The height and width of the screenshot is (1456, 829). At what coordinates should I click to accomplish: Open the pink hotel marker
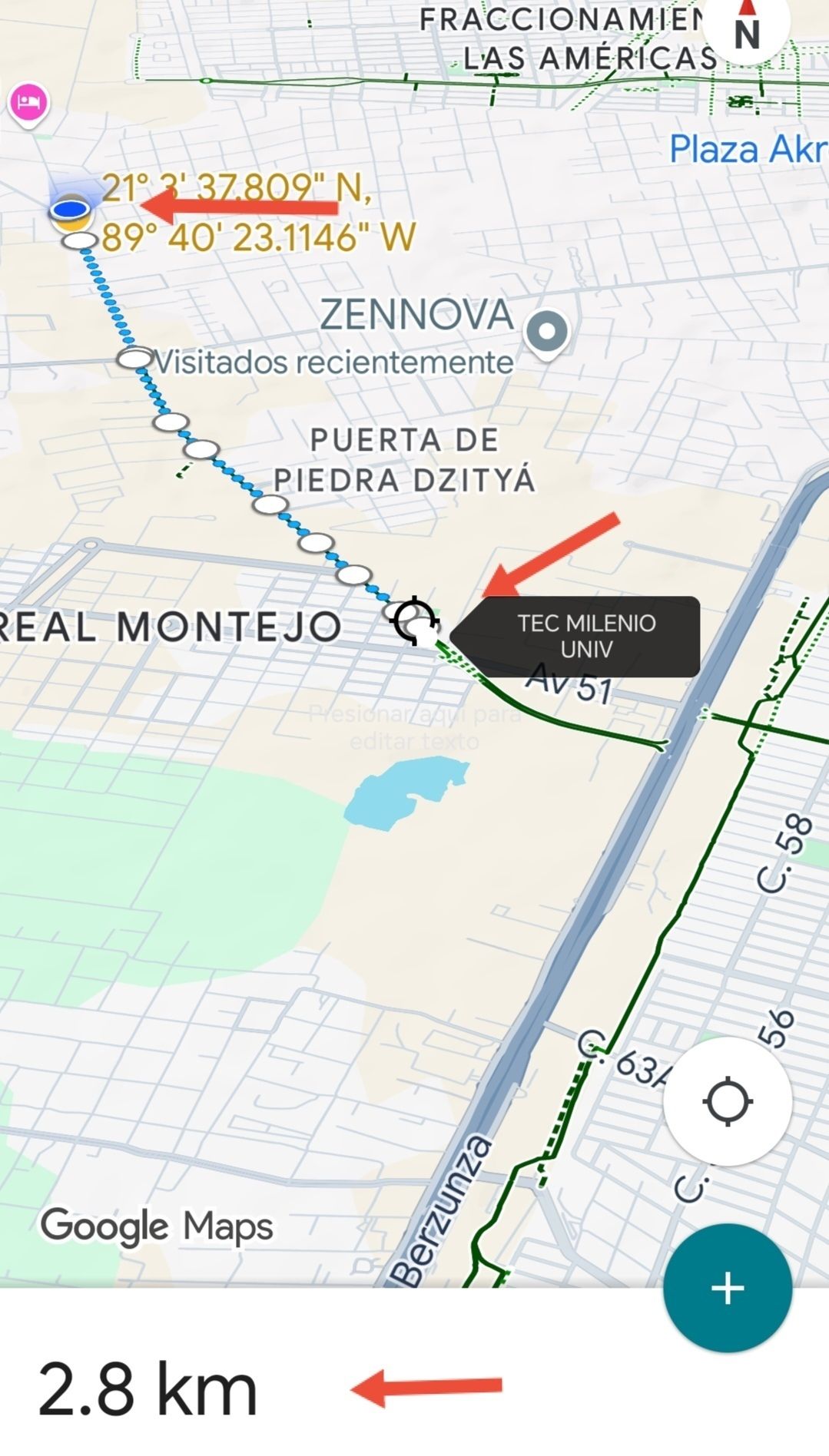[x=29, y=102]
